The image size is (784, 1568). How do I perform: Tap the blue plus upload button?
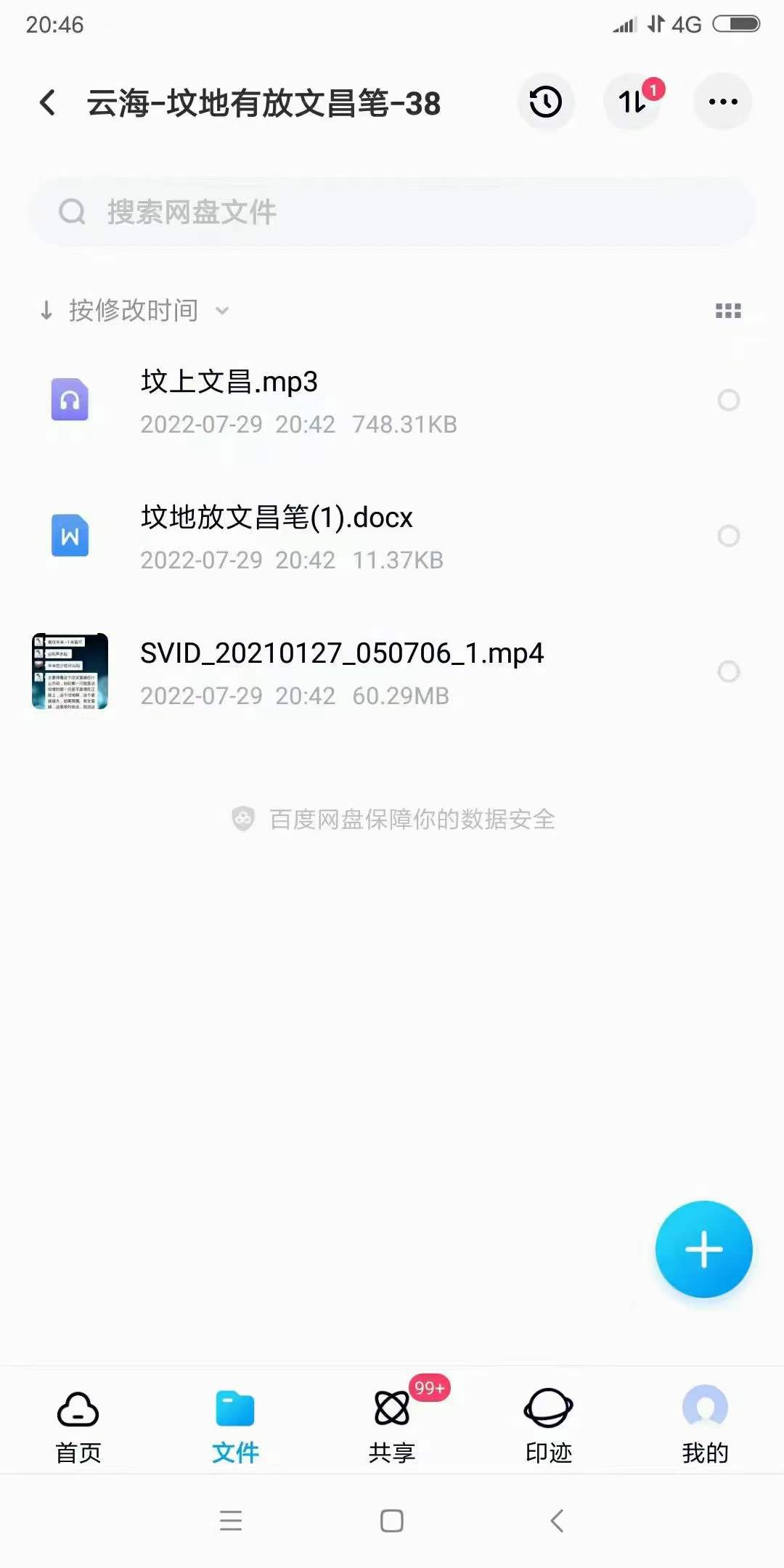[703, 1249]
